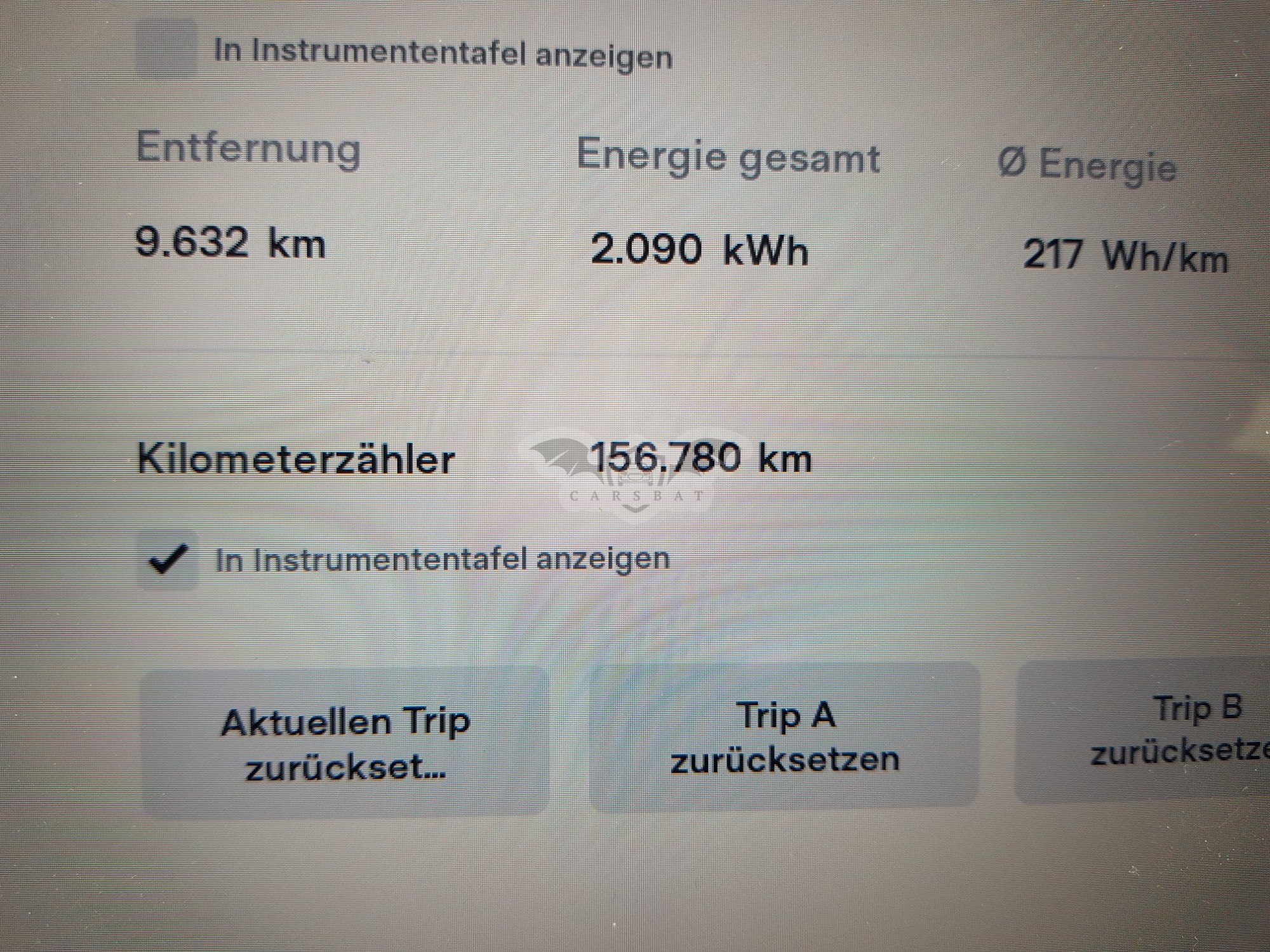Select 'Trip B zurücksetzen' button

[1143, 731]
